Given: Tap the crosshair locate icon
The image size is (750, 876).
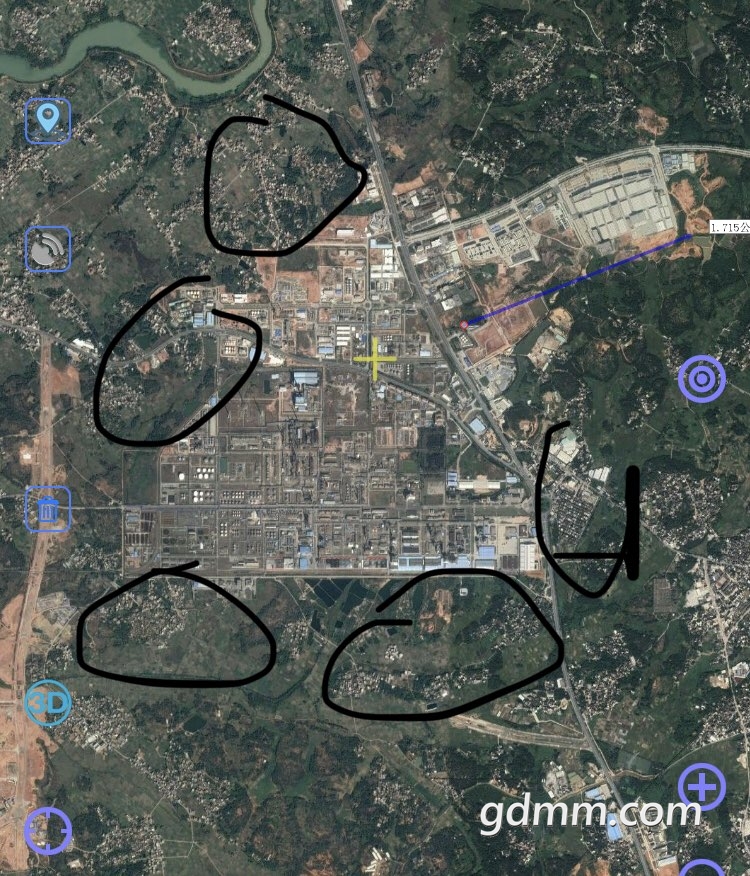Looking at the screenshot, I should pyautogui.click(x=48, y=830).
